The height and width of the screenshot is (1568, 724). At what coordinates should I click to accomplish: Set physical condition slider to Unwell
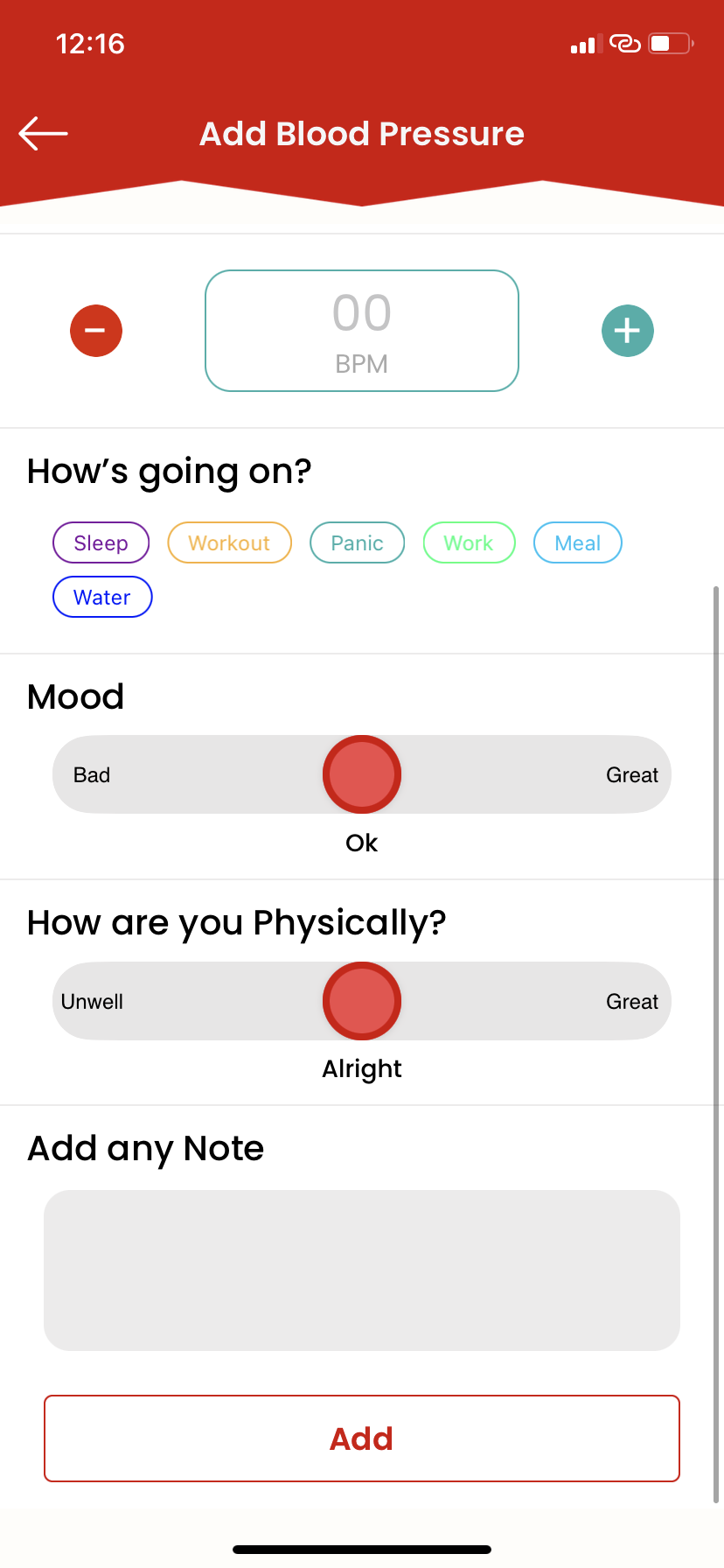(x=92, y=1002)
